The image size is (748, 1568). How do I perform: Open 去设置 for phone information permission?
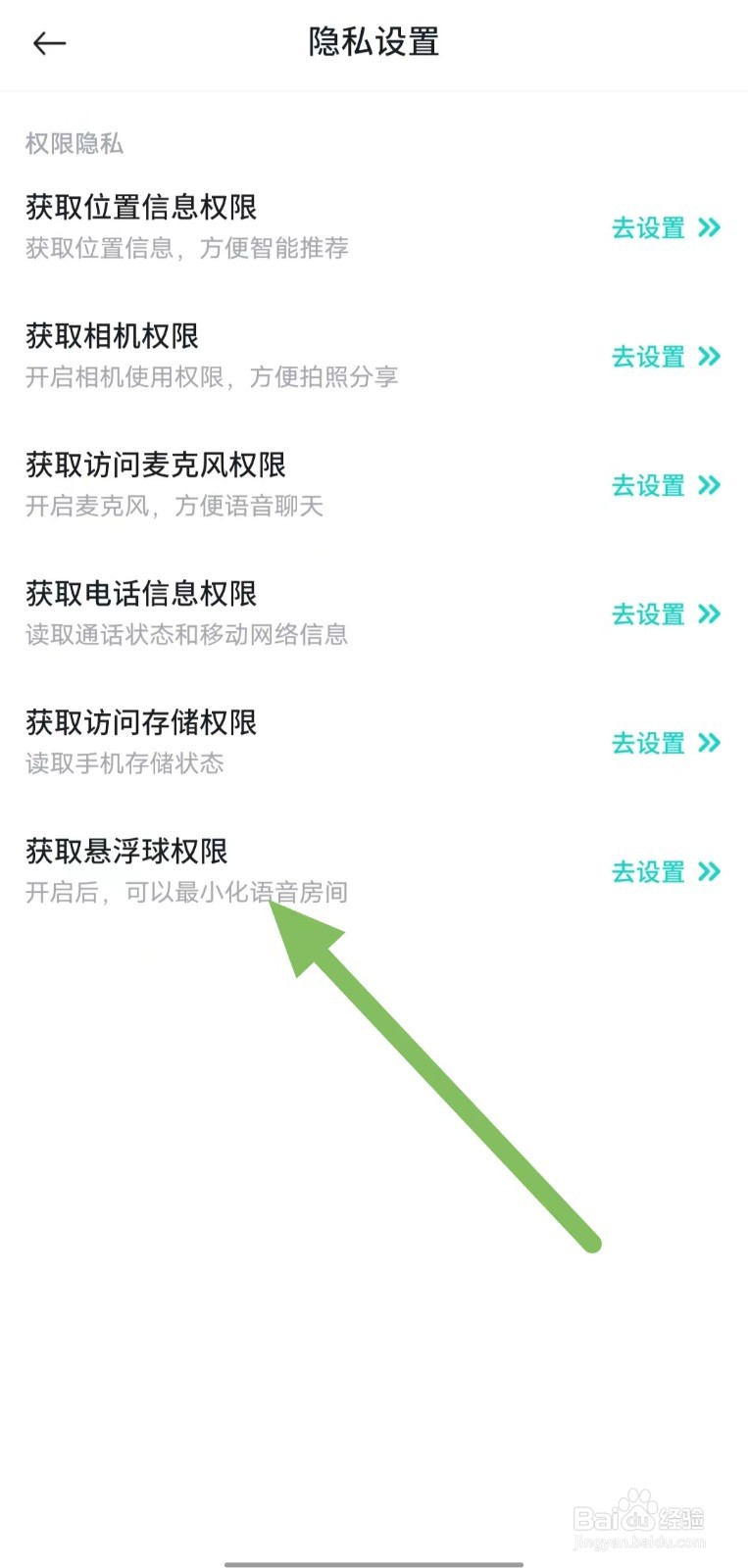pos(648,614)
